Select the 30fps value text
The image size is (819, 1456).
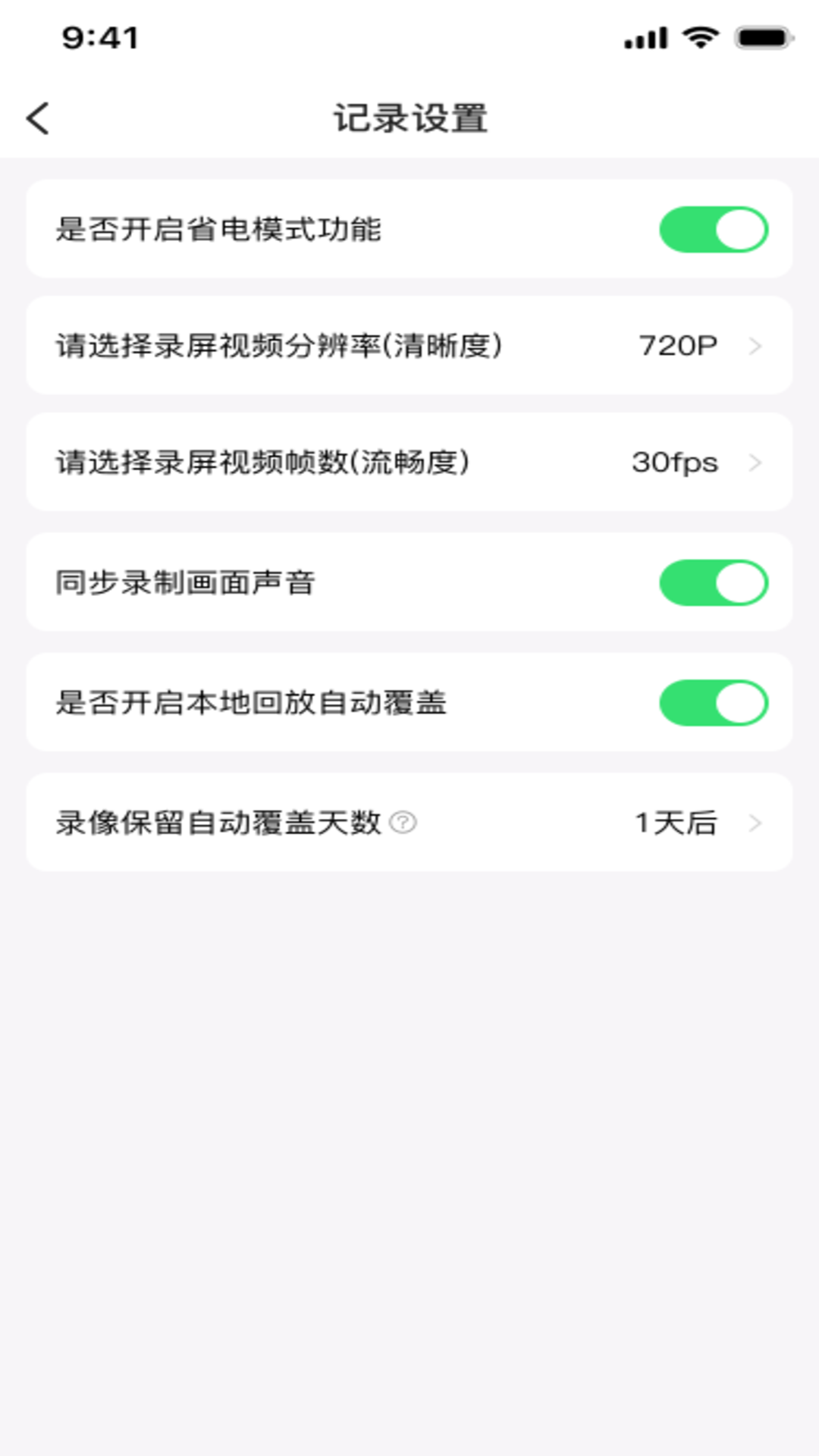[674, 463]
